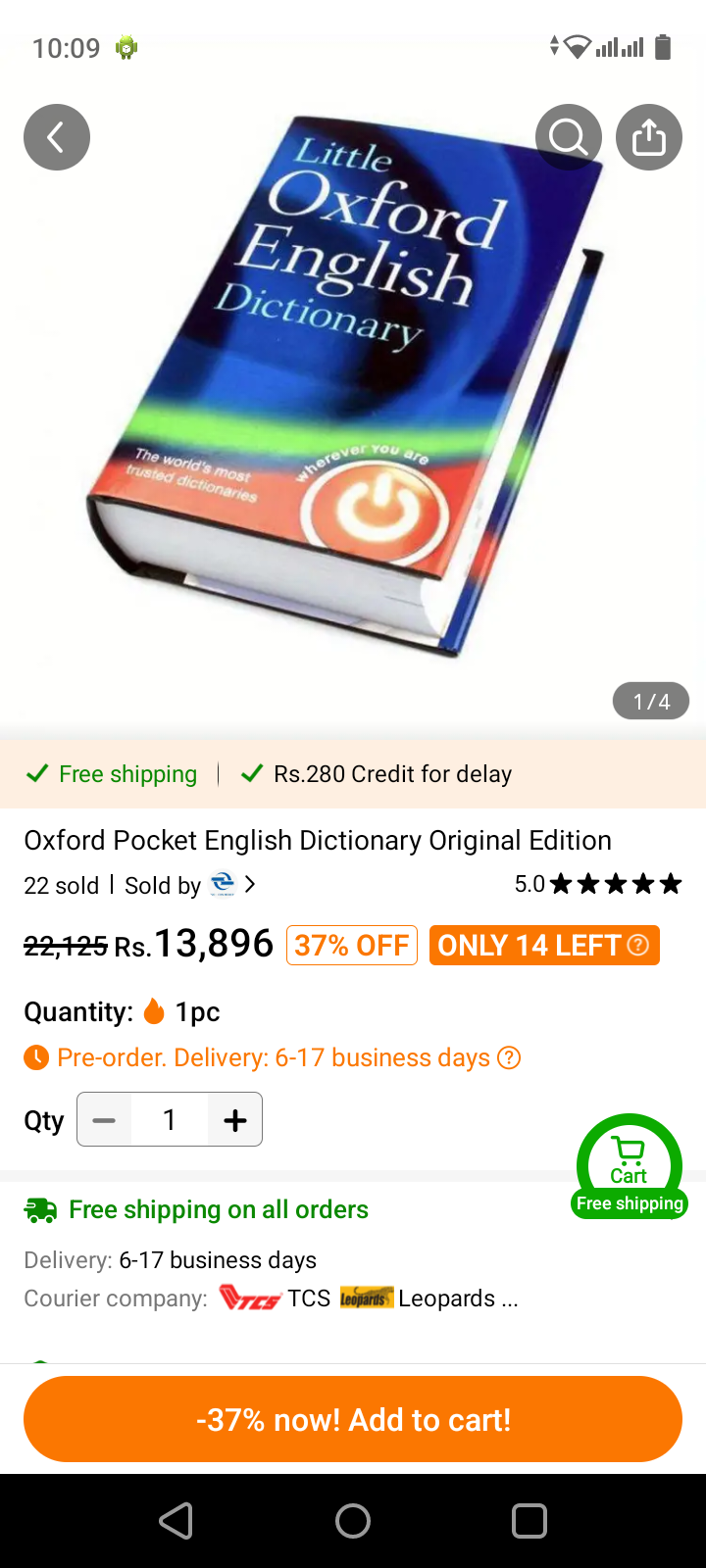
Task: Increase quantity with the plus button
Action: coord(234,1120)
